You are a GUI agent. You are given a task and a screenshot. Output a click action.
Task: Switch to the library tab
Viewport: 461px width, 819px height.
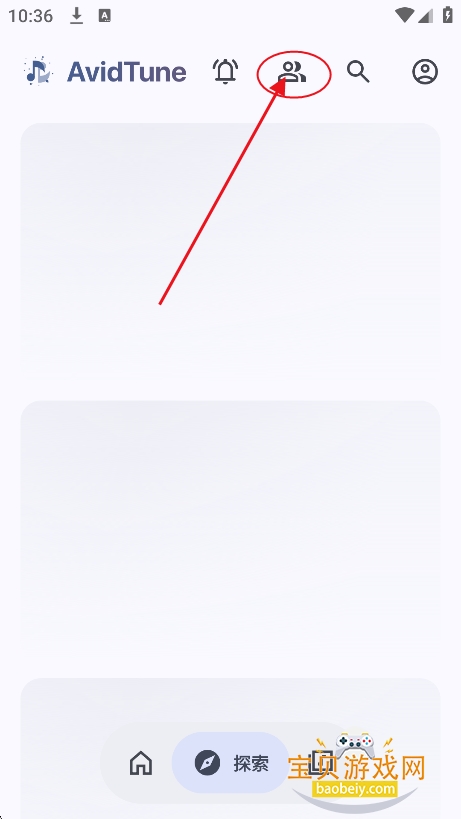(320, 763)
